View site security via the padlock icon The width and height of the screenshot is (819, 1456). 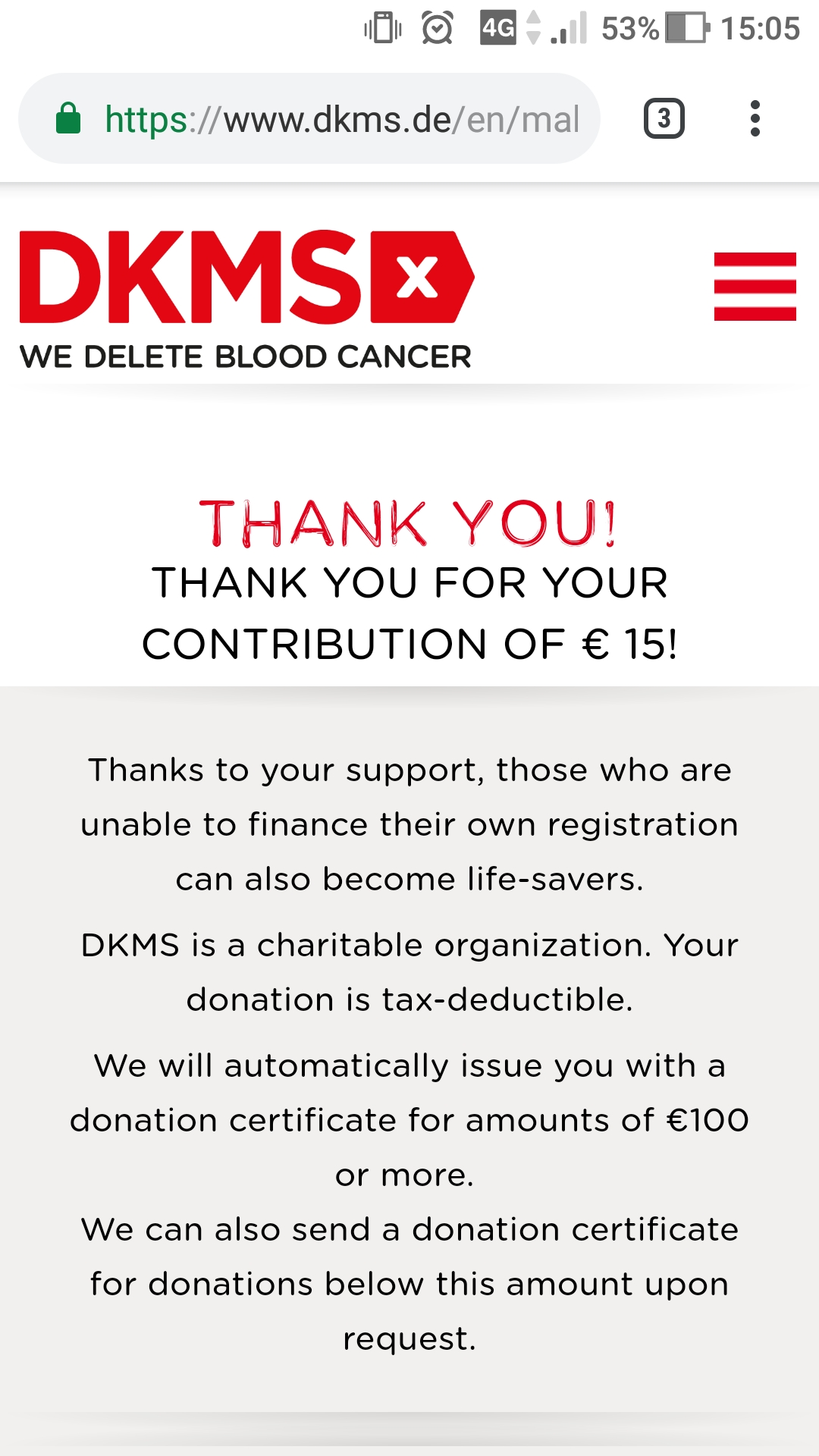click(x=68, y=118)
